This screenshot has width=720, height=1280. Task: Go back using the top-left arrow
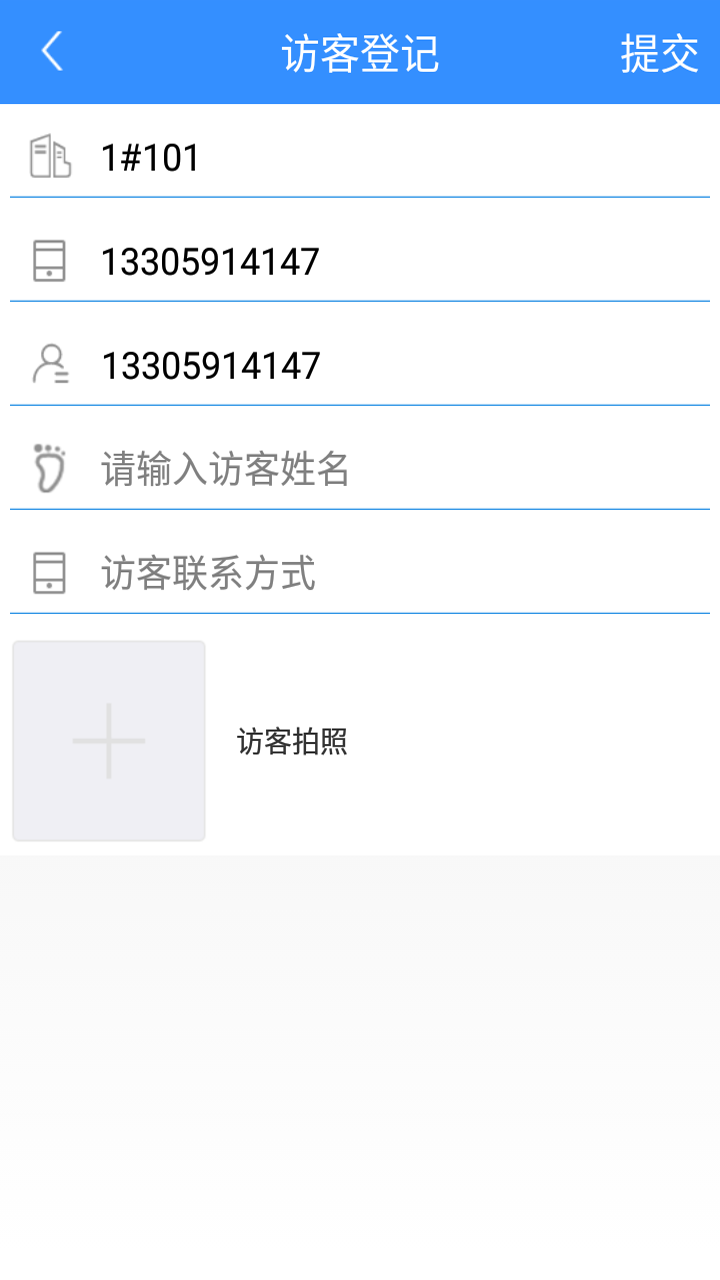pos(52,52)
